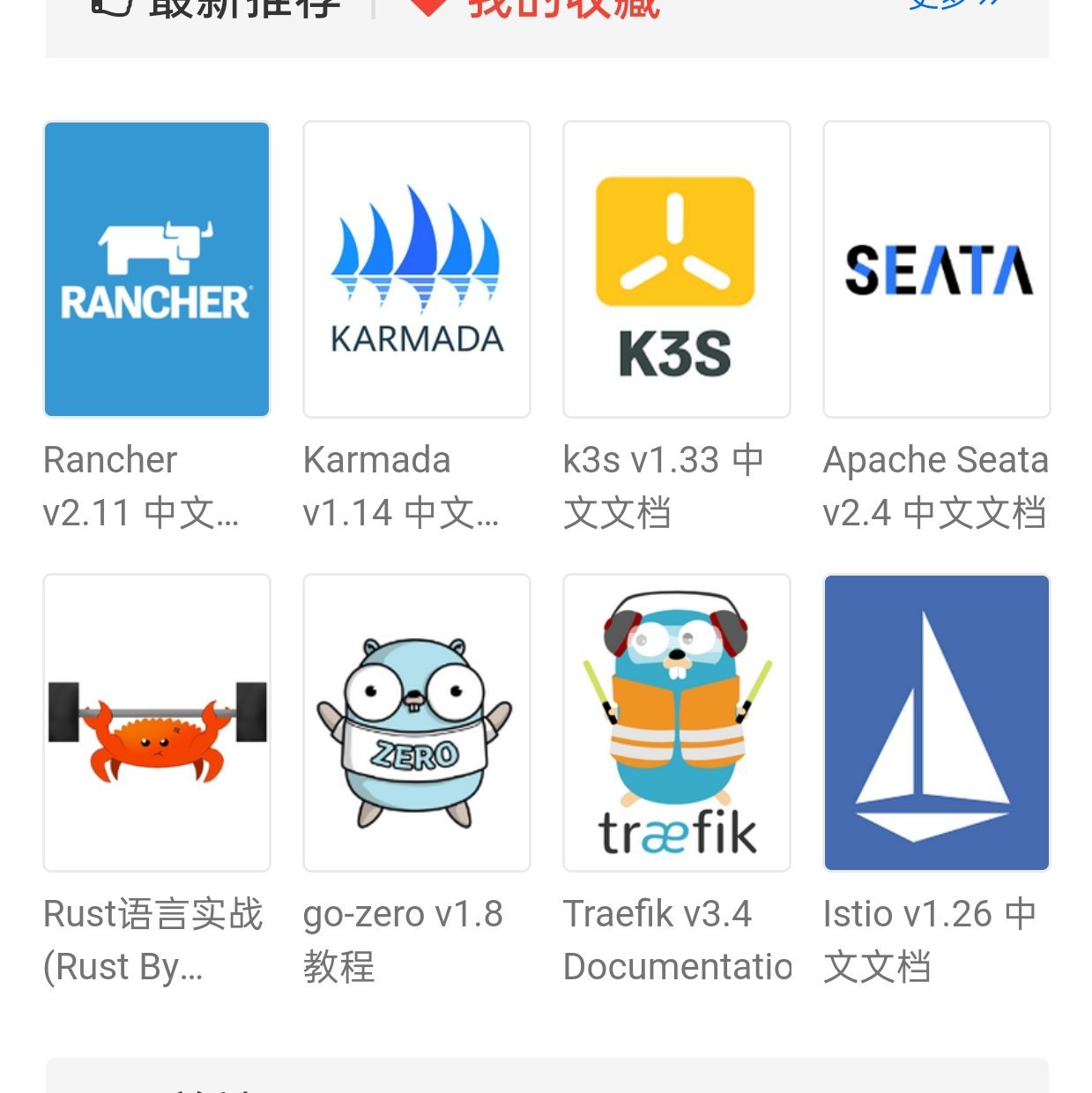Select the k3s v1.33 中文文档 book
This screenshot has height=1093, width=1092.
676,270
